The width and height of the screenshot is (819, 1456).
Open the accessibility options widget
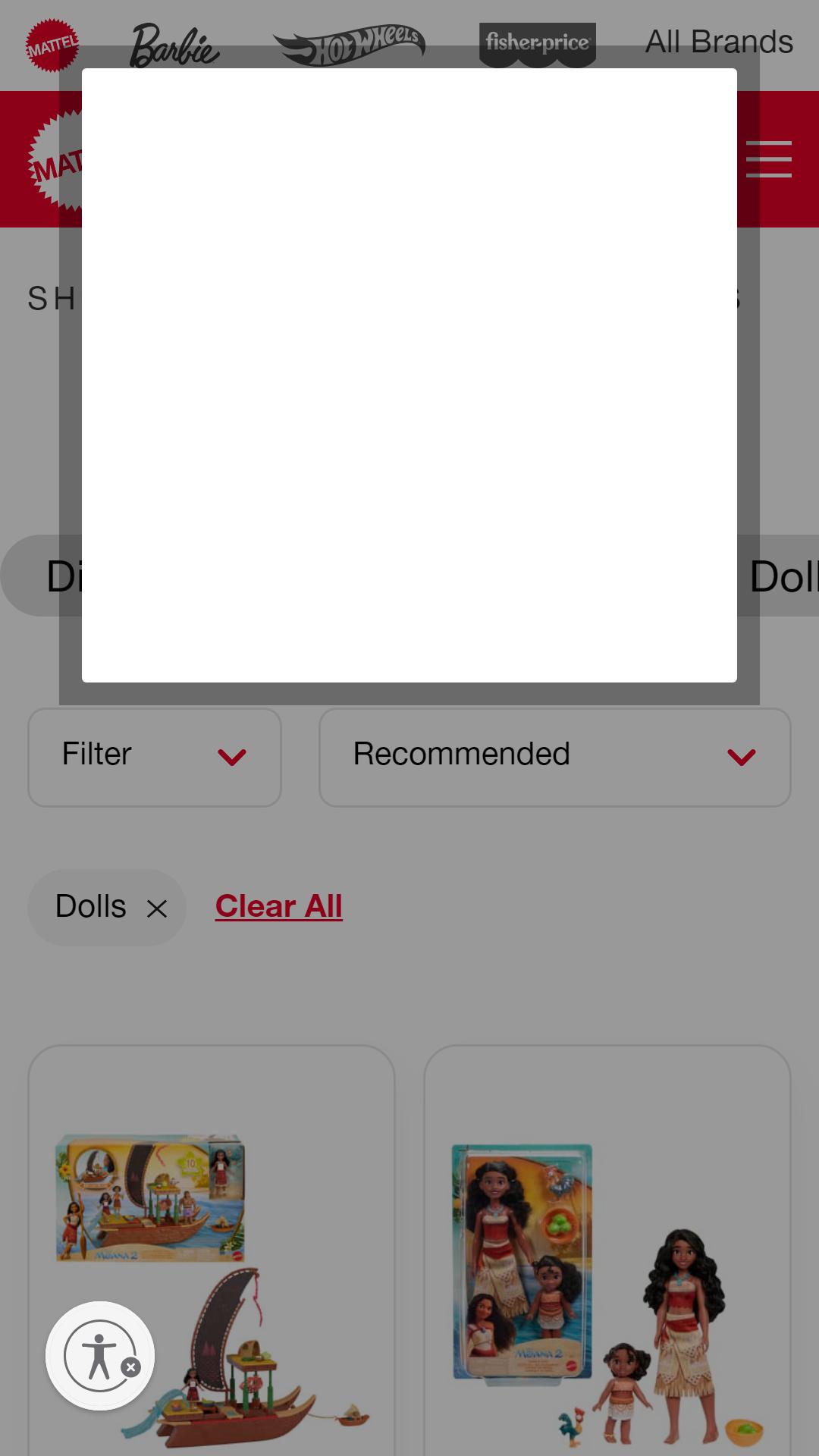(99, 1355)
